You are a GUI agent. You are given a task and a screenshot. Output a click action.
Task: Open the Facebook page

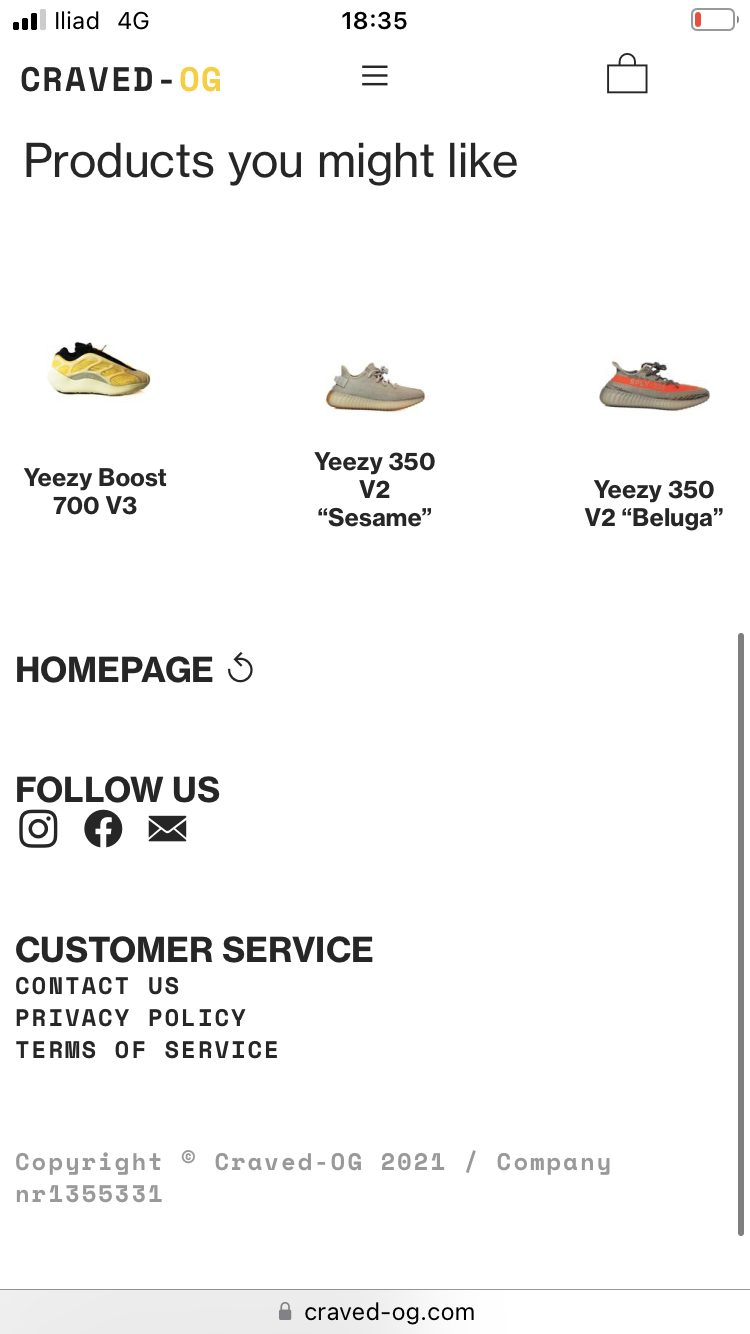click(103, 829)
